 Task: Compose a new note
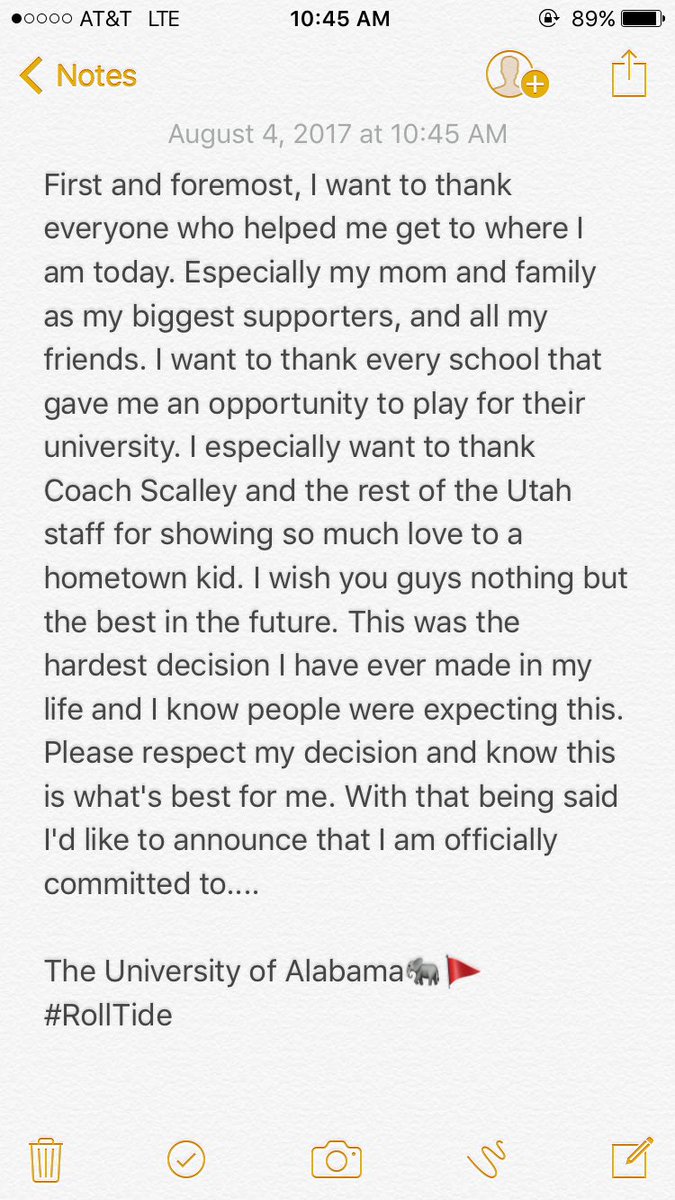[632, 1158]
